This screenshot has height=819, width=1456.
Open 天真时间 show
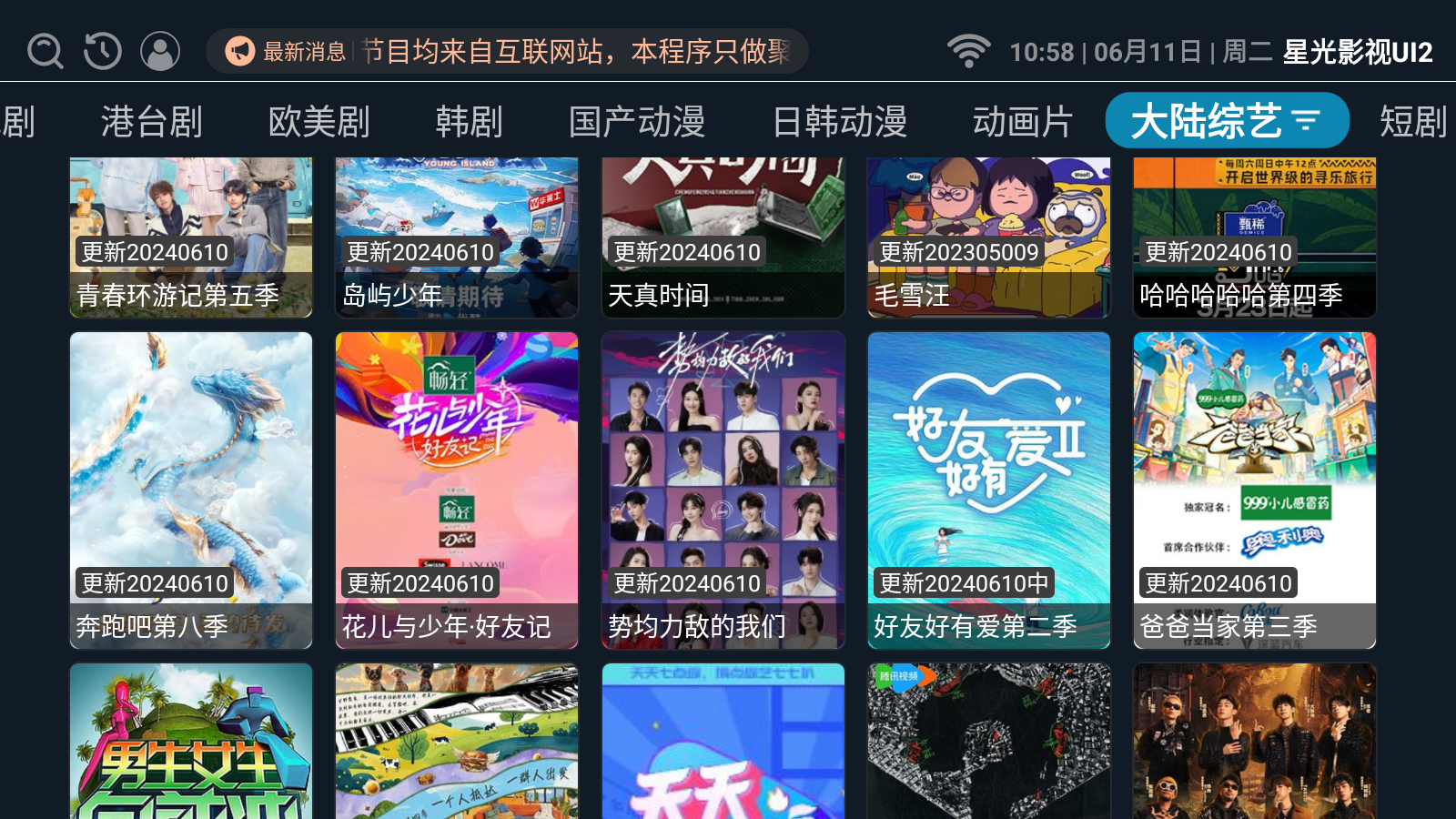coord(723,237)
